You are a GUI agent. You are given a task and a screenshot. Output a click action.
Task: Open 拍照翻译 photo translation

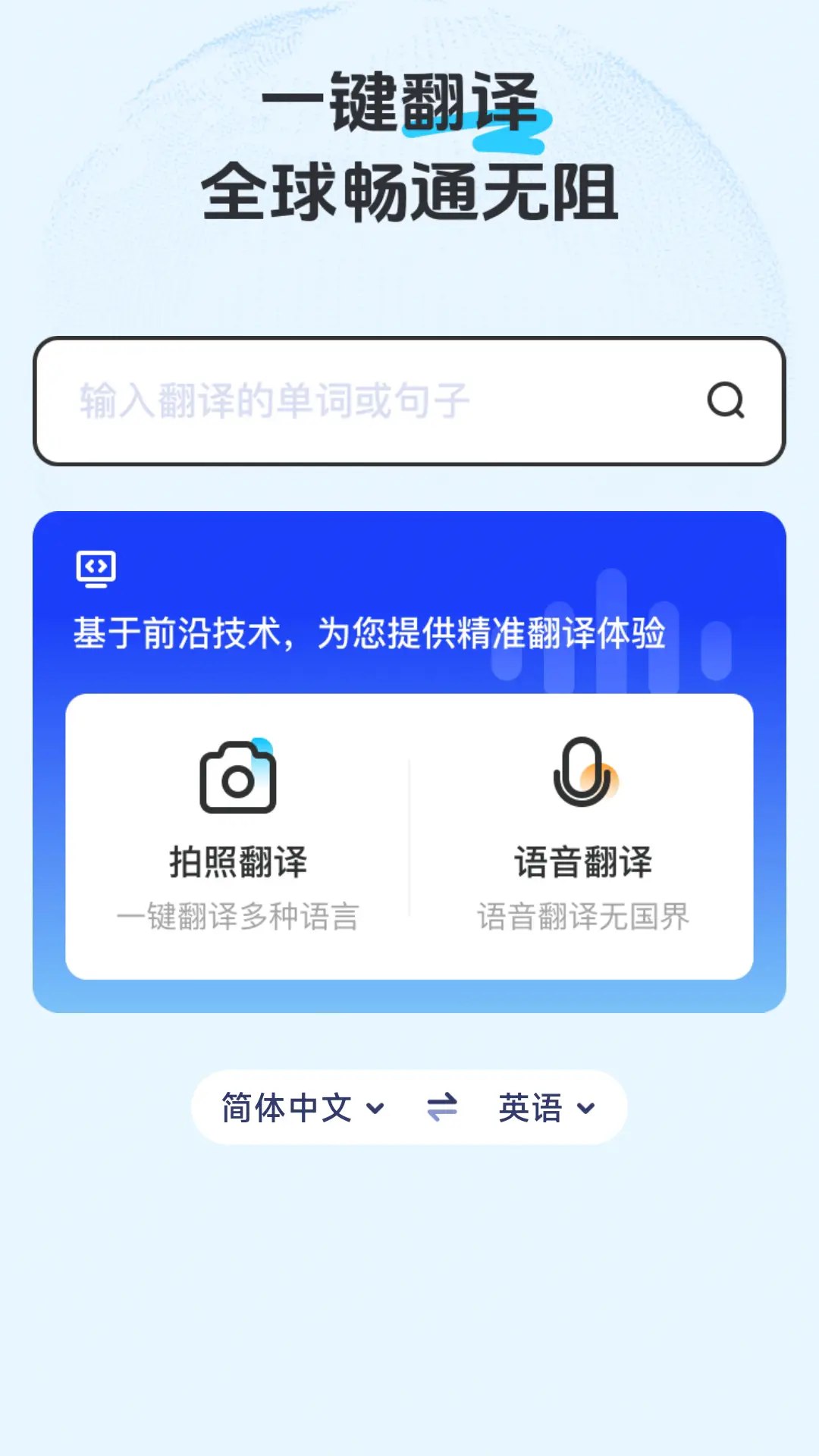[238, 834]
